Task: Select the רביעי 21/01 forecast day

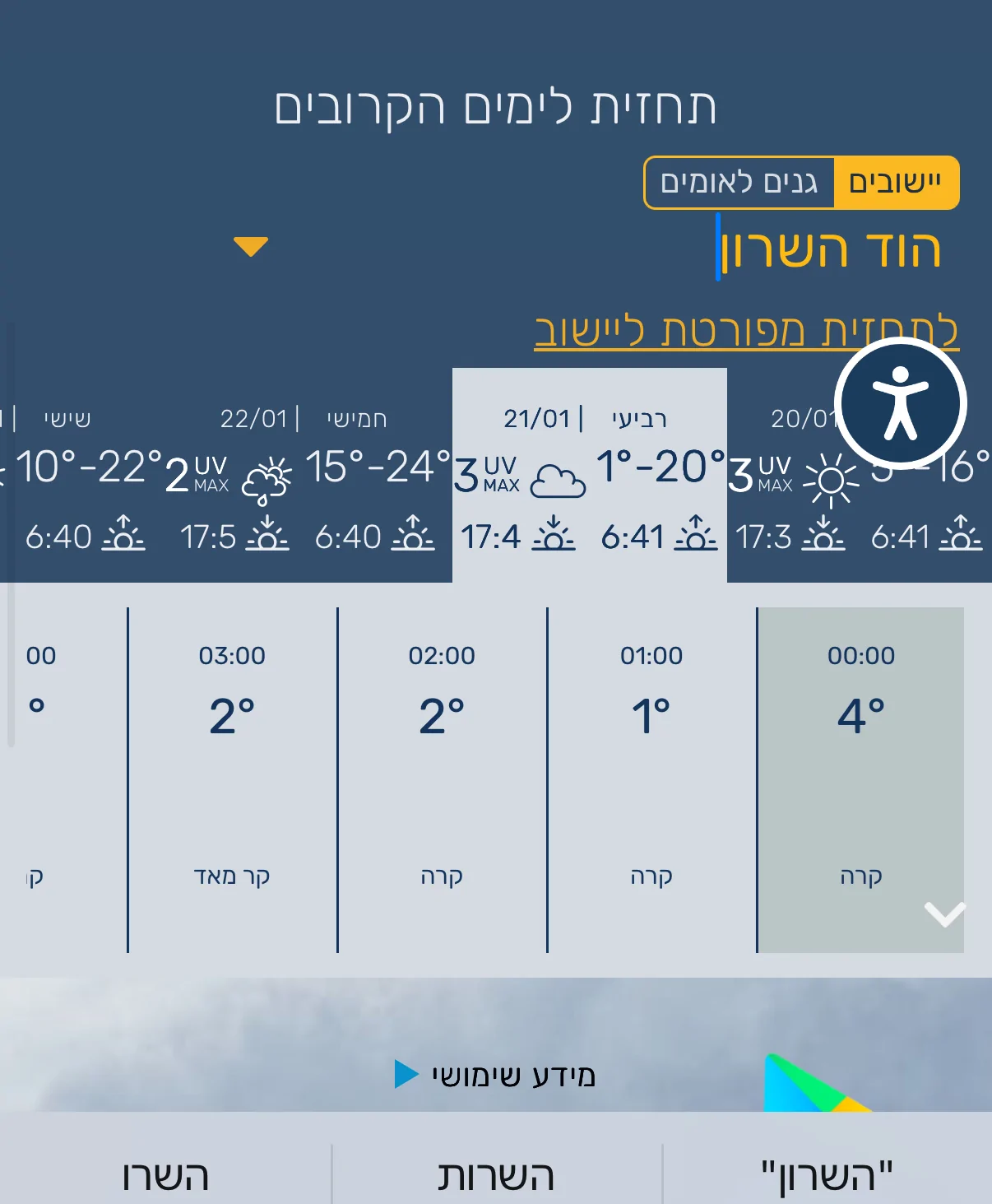Action: [x=589, y=475]
